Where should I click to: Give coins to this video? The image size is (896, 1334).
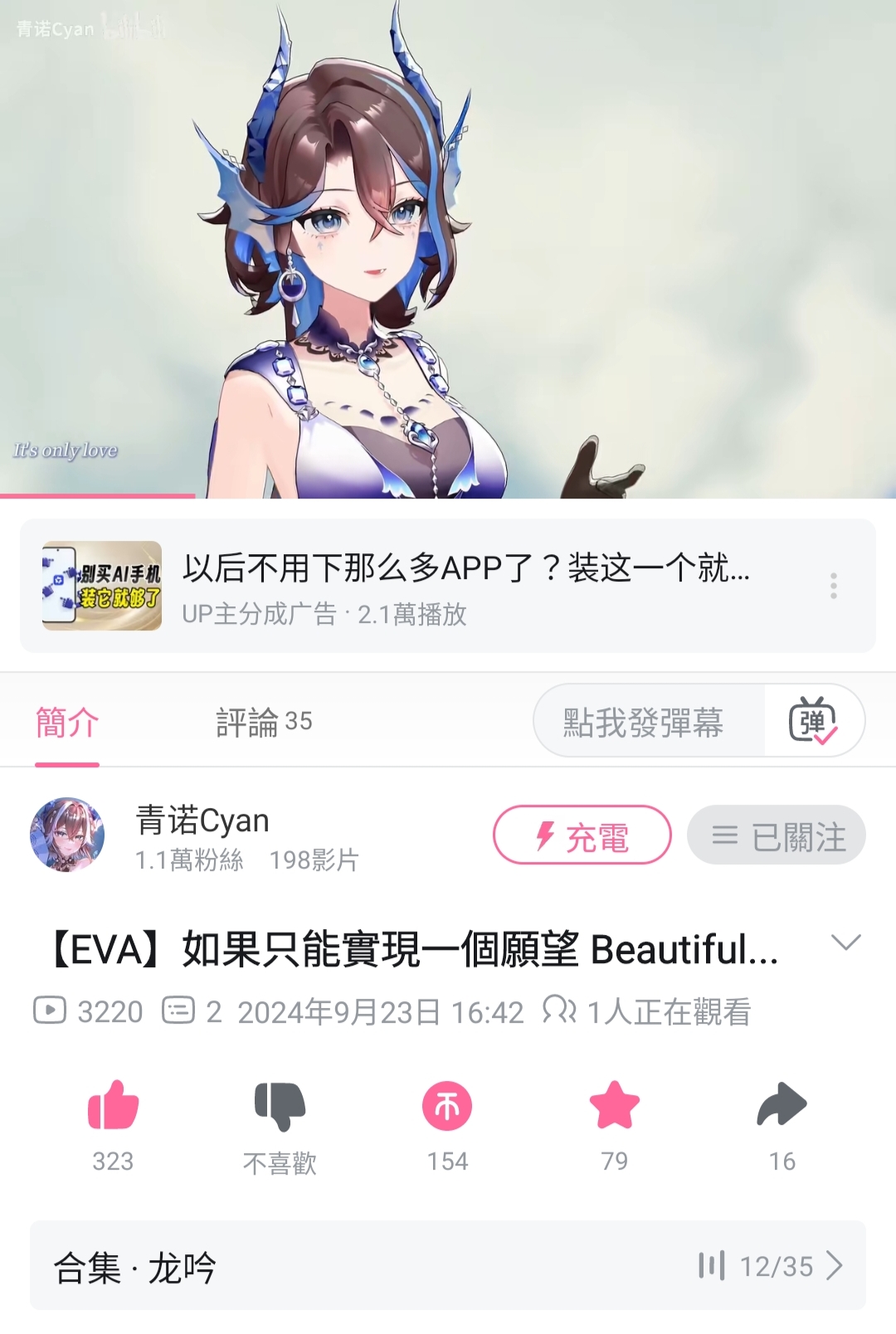coord(447,1106)
